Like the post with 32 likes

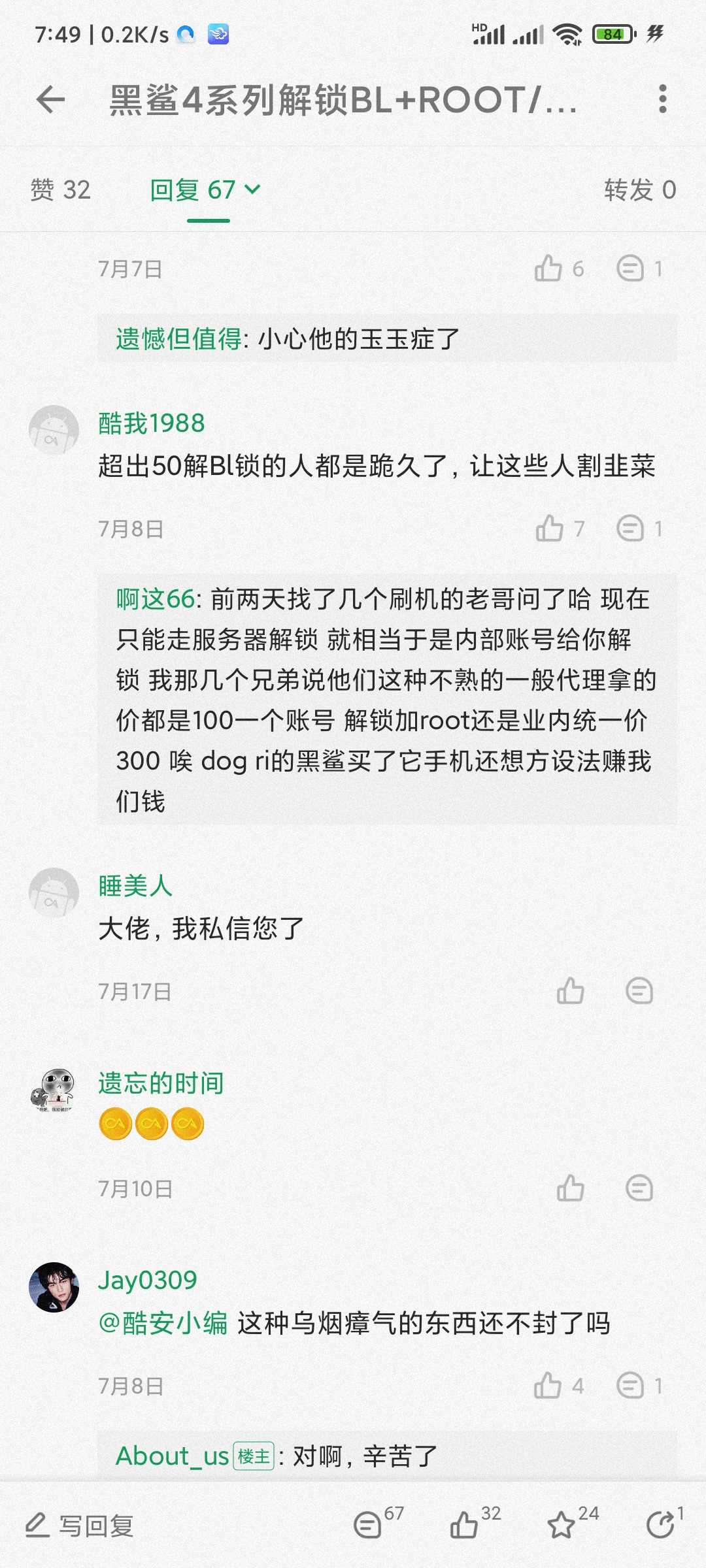(x=464, y=1526)
